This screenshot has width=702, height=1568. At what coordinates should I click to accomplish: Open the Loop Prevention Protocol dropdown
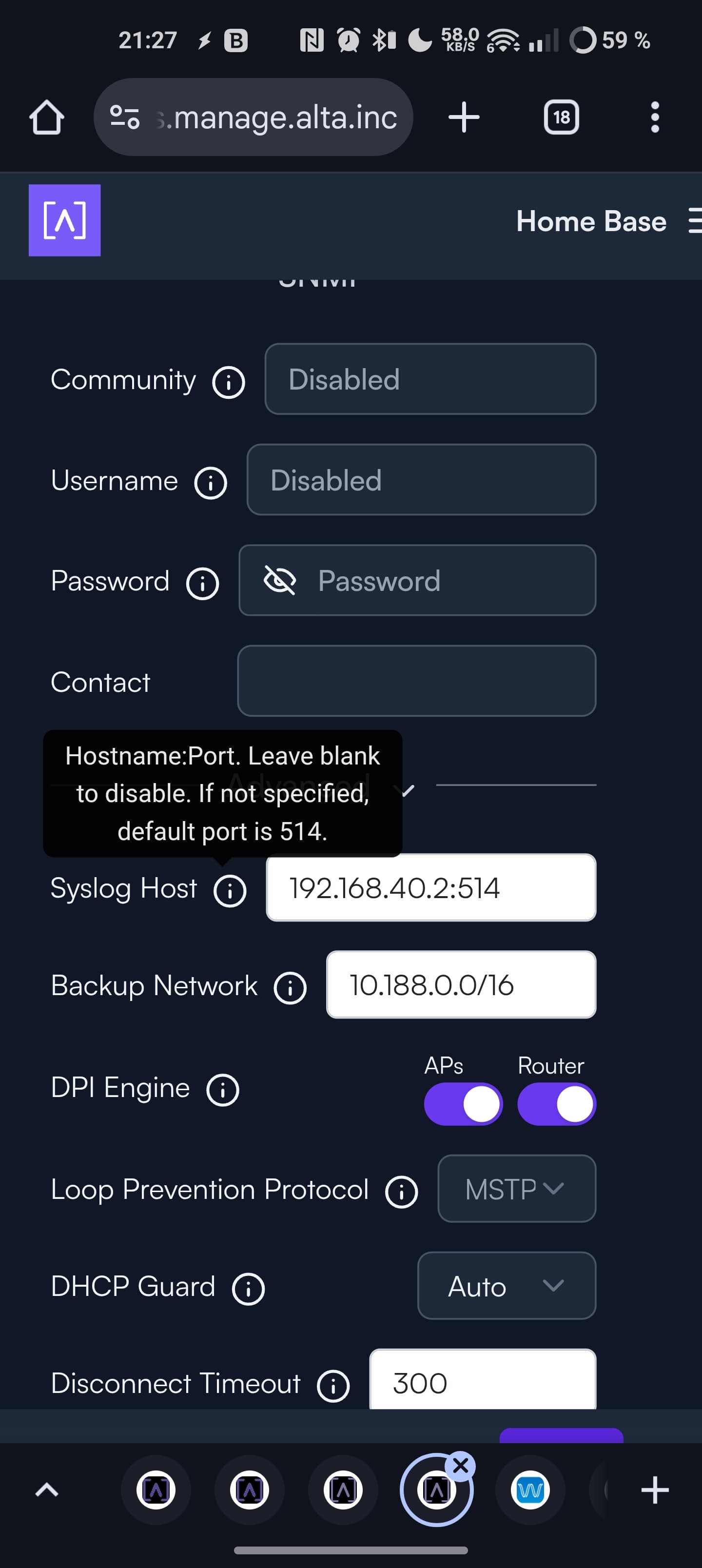pos(516,1188)
